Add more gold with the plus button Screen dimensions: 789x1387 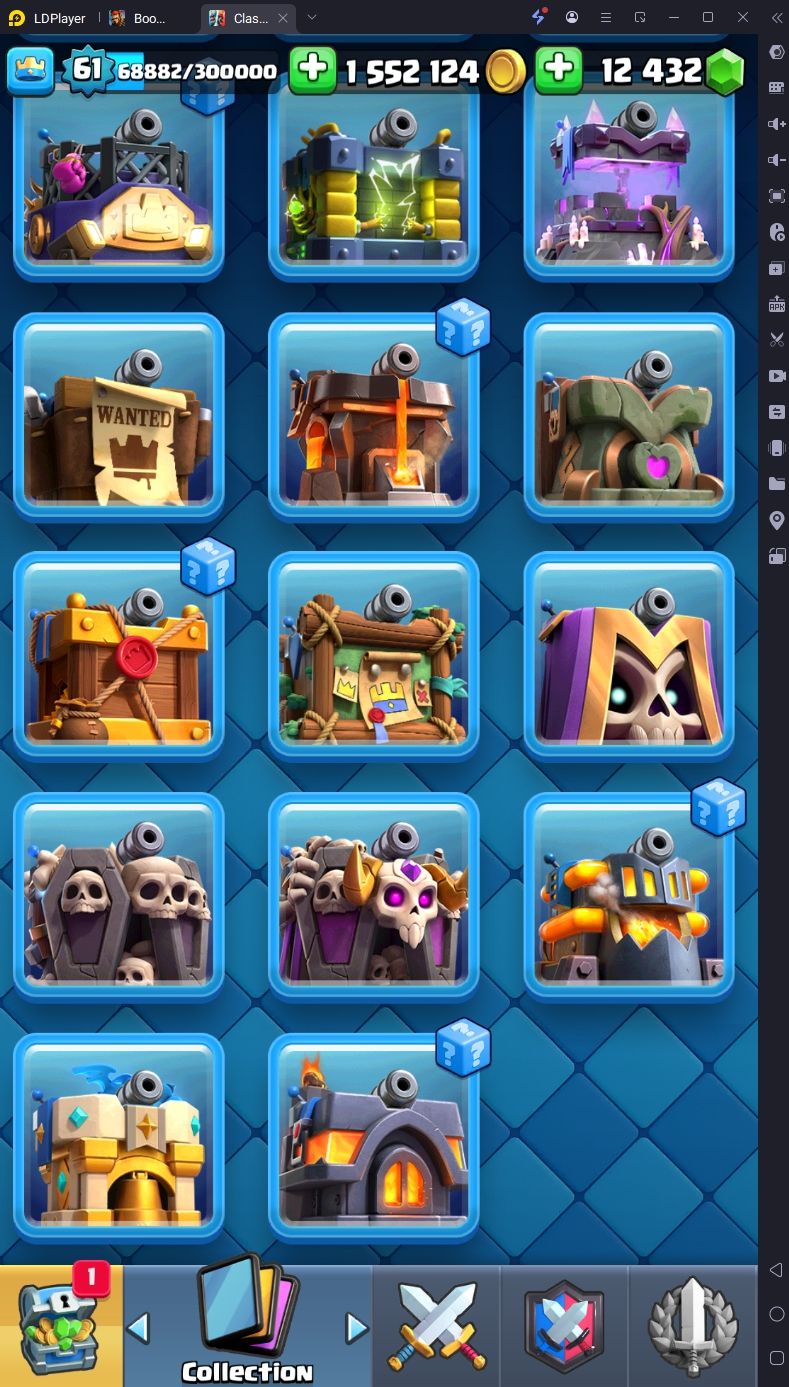pyautogui.click(x=313, y=70)
